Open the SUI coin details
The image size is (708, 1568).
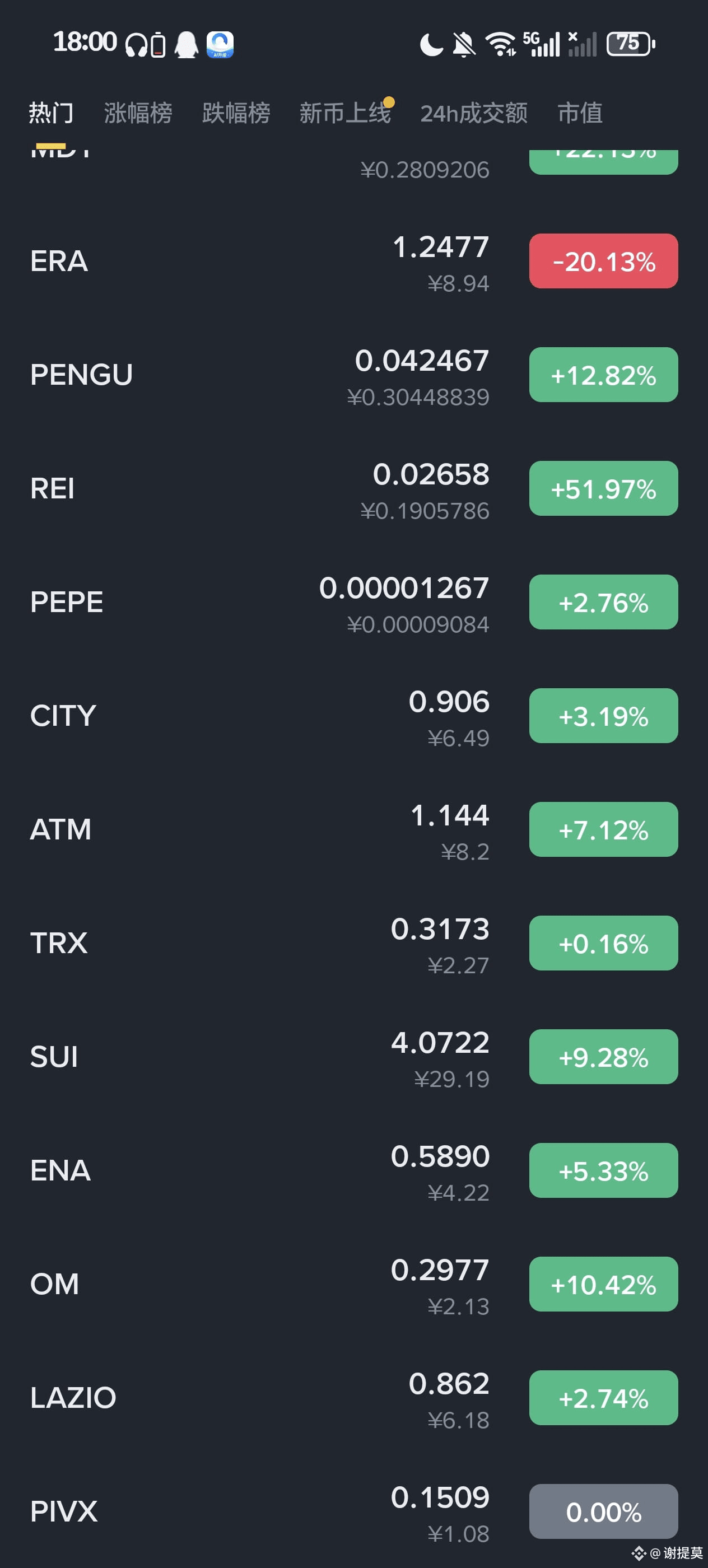coord(353,1057)
